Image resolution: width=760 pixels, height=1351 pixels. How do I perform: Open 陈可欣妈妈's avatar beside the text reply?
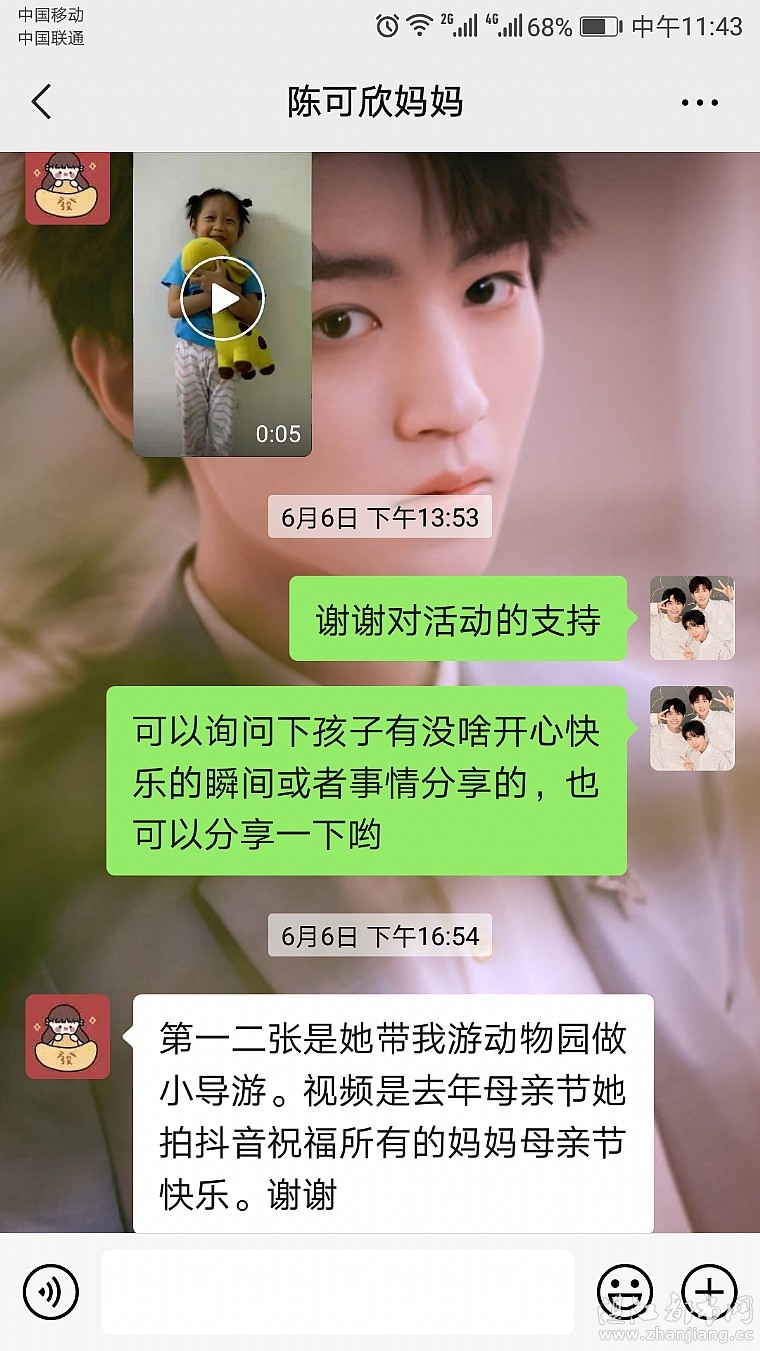(68, 1036)
